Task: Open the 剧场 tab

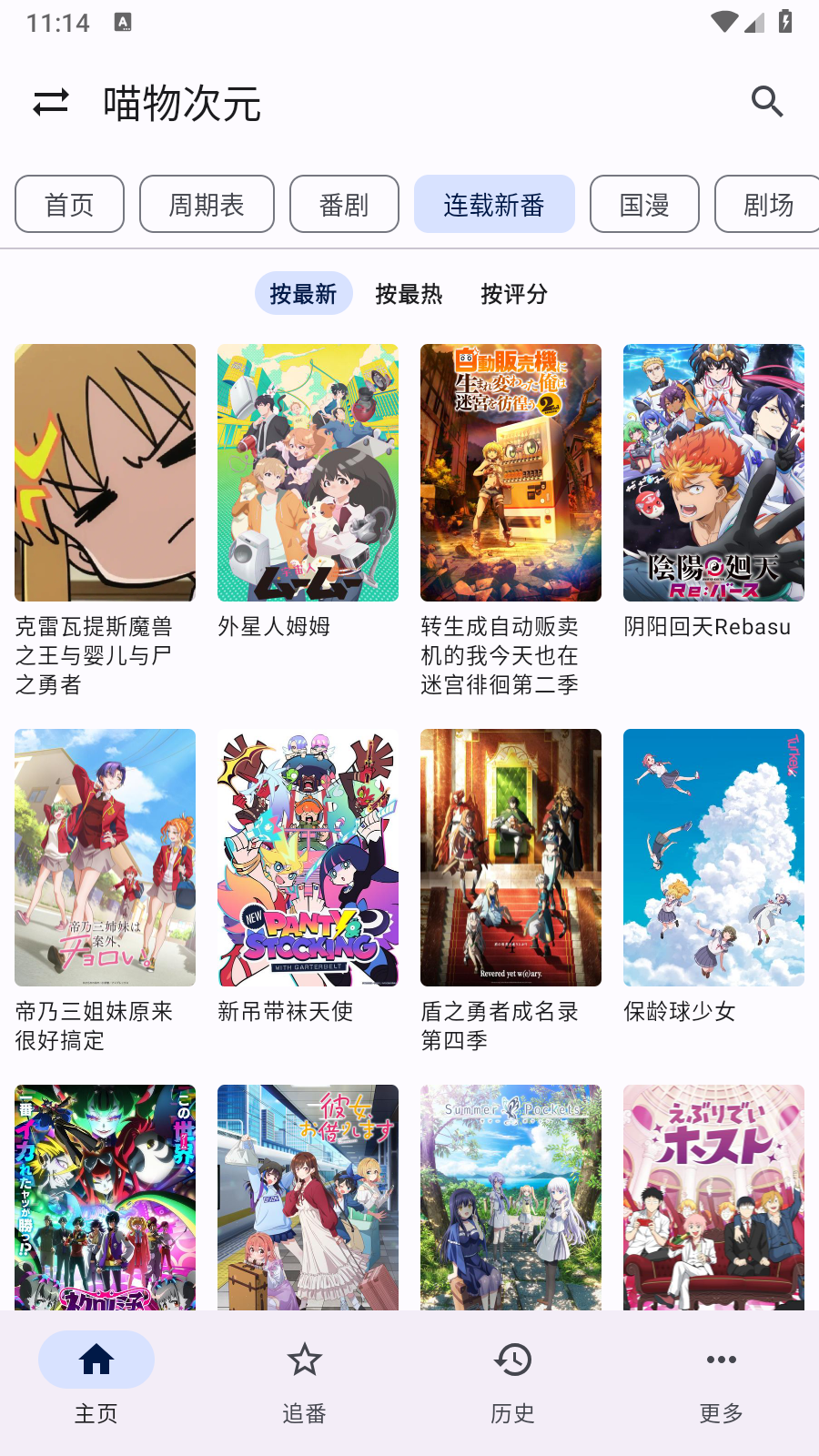Action: (x=768, y=205)
